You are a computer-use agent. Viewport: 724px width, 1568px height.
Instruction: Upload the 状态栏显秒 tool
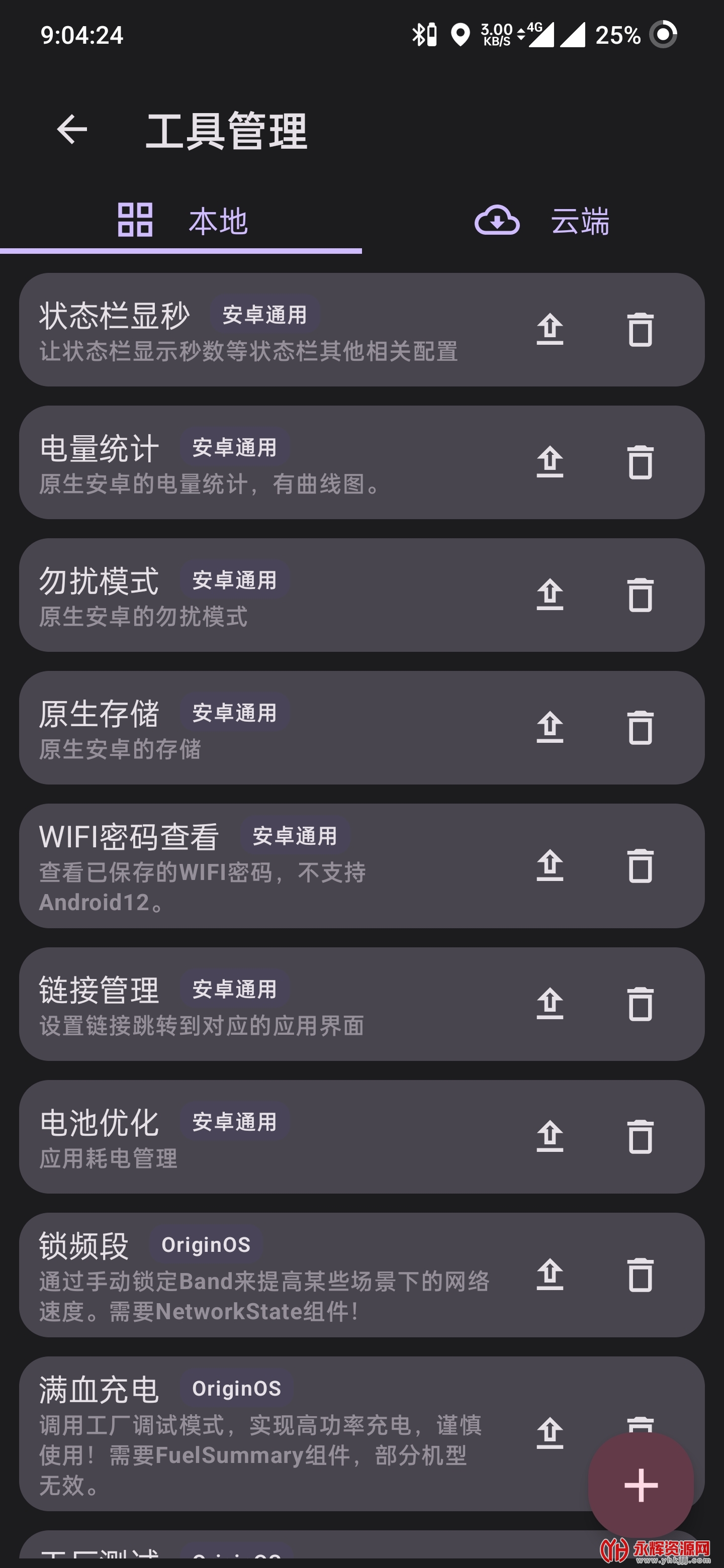(549, 329)
